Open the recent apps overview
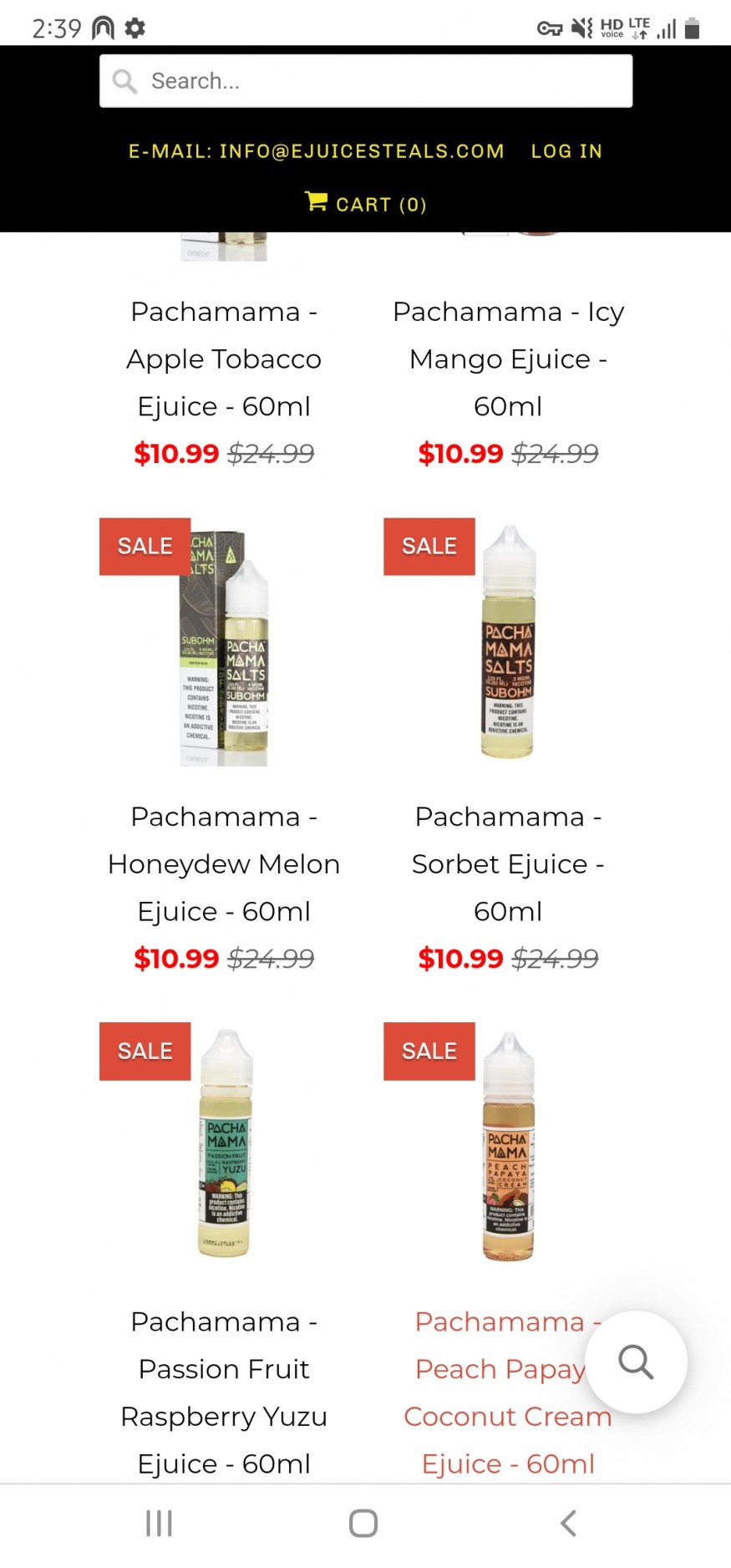This screenshot has width=731, height=1568. (x=159, y=1523)
